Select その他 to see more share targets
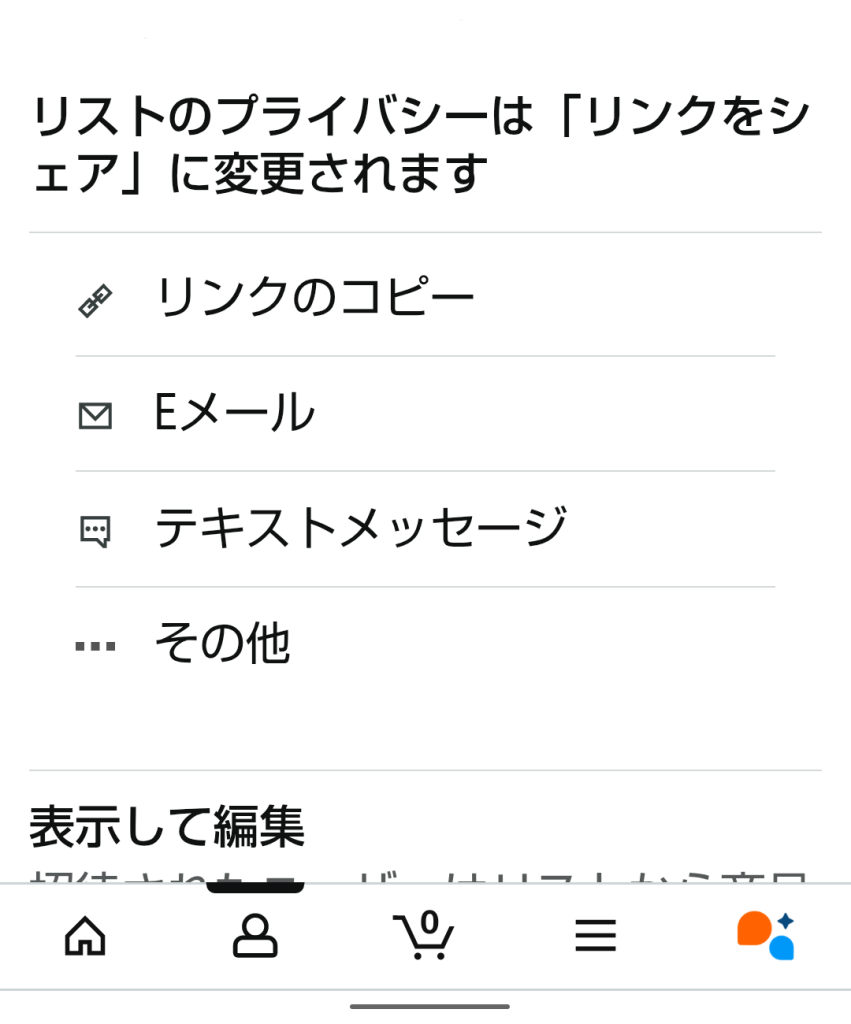This screenshot has width=851, height=1024. 222,645
